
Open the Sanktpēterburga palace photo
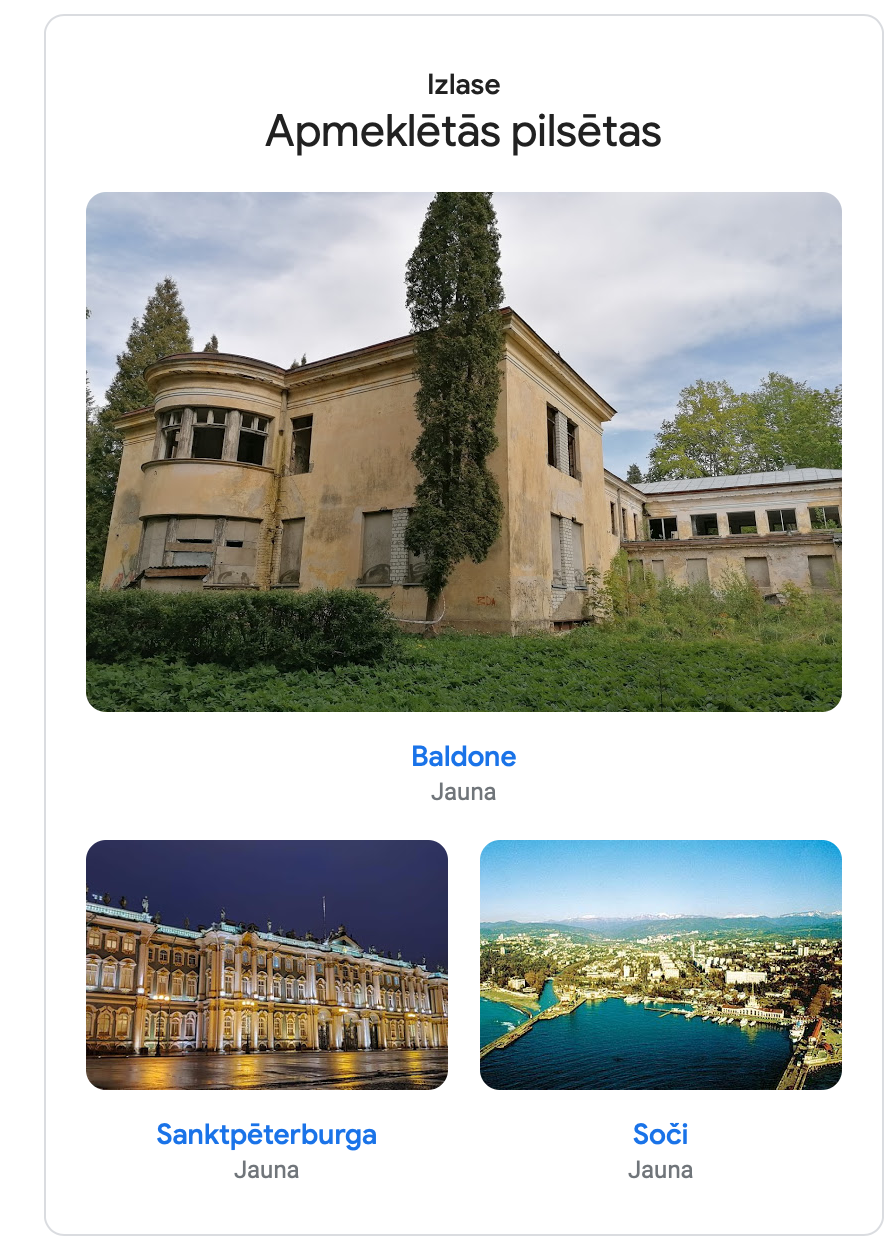(x=266, y=964)
